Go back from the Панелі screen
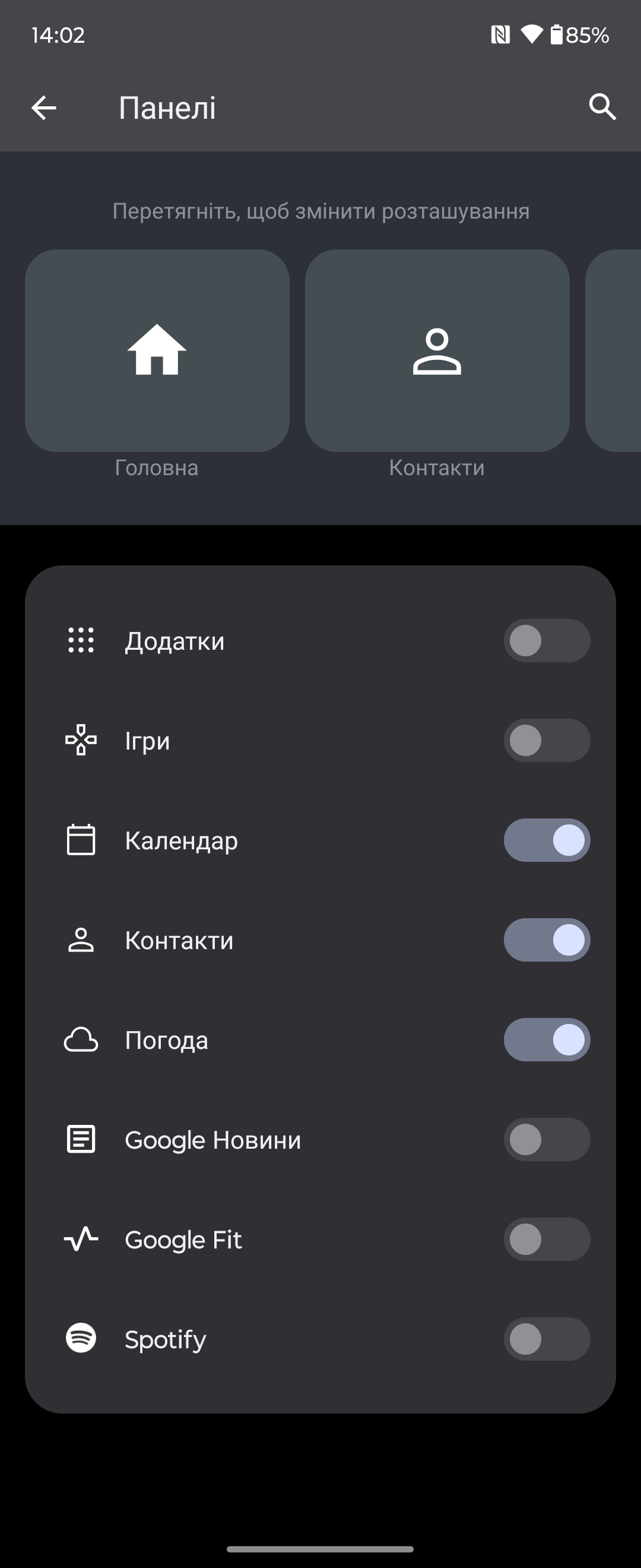The width and height of the screenshot is (641, 1568). 44,108
